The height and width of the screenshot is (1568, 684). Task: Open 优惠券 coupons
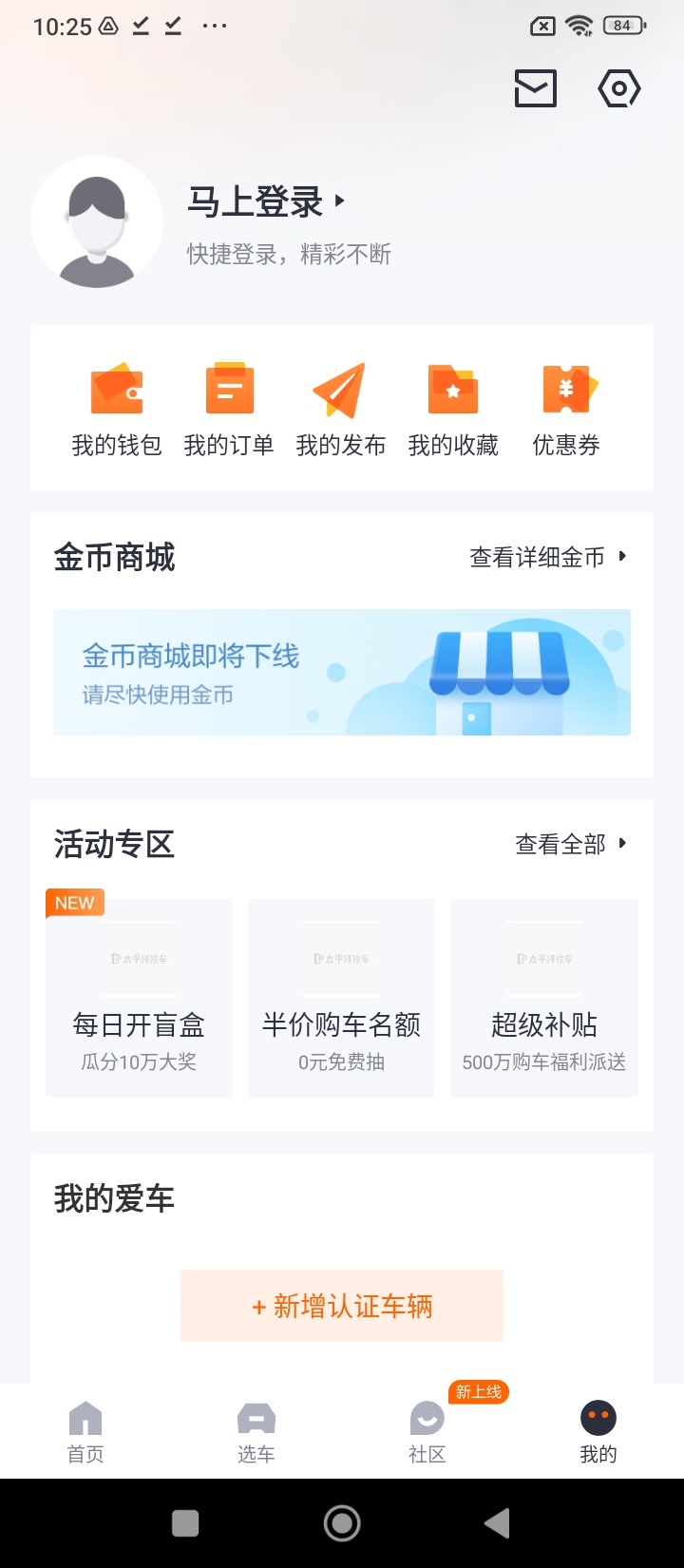(566, 409)
